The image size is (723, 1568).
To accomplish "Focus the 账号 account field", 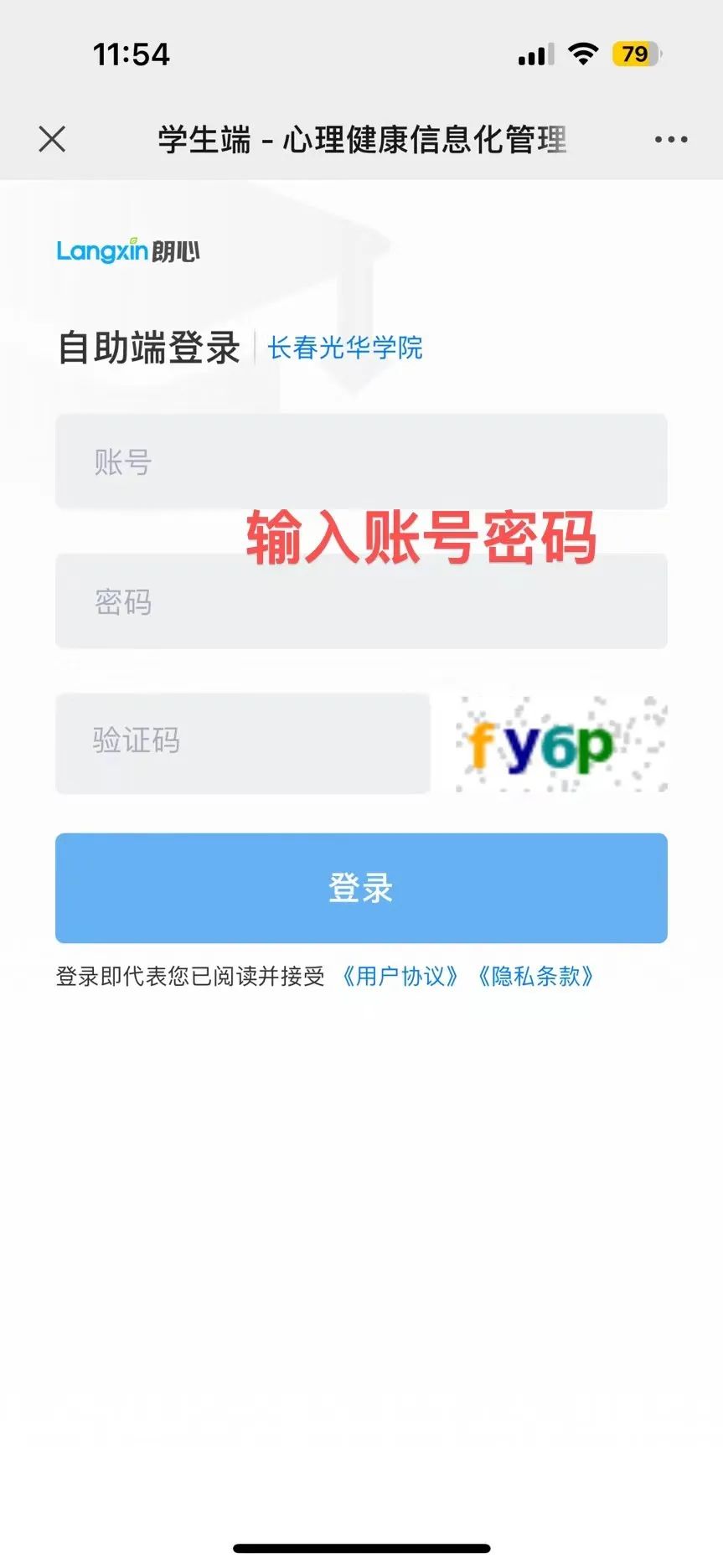I will point(361,462).
